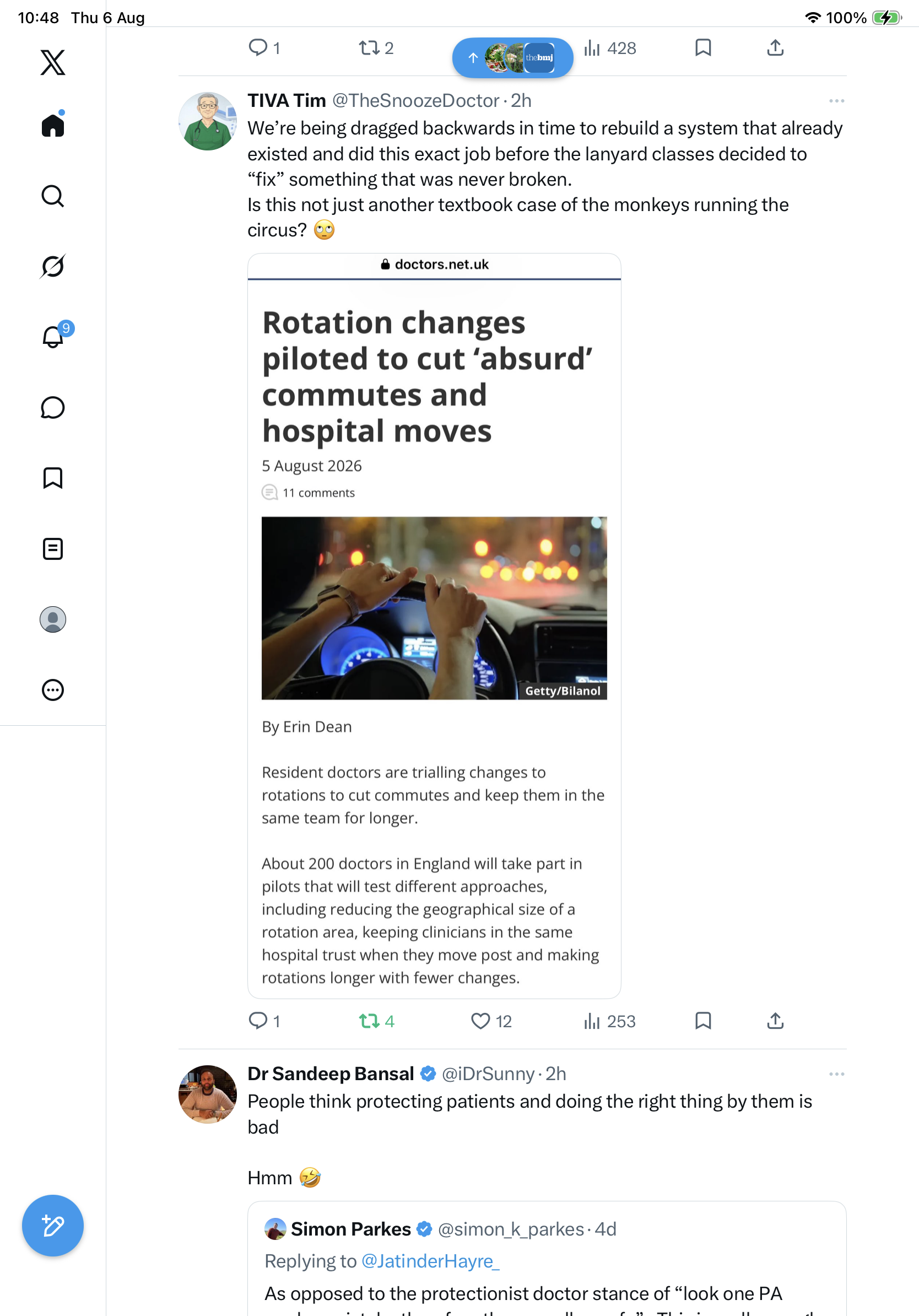Bookmark TIVA Tim's post

pos(703,1021)
